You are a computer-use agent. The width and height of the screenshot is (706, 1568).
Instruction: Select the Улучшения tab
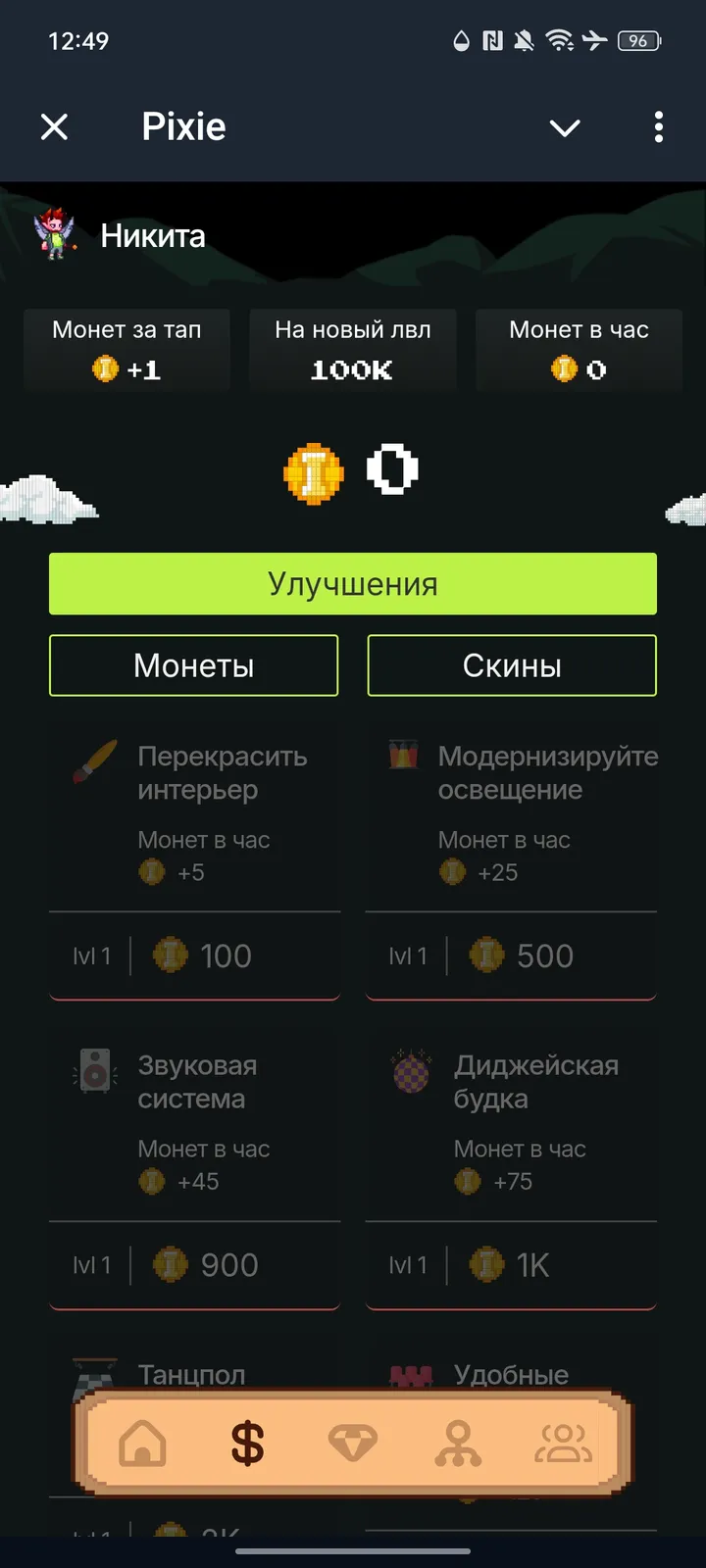pyautogui.click(x=353, y=584)
